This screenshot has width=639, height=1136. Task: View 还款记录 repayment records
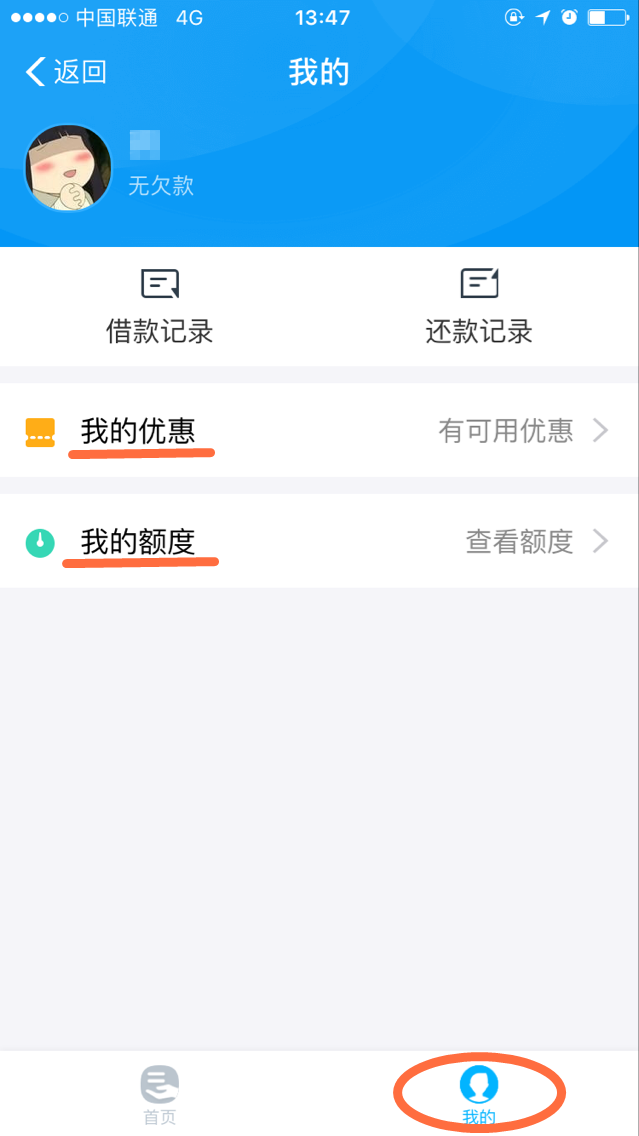point(479,306)
